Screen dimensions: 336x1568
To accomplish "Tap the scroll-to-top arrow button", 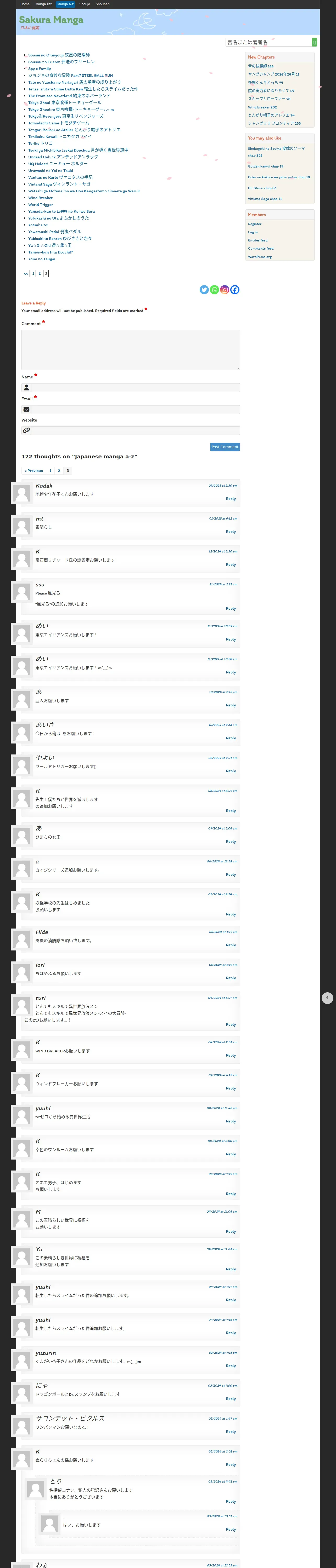I will [327, 998].
